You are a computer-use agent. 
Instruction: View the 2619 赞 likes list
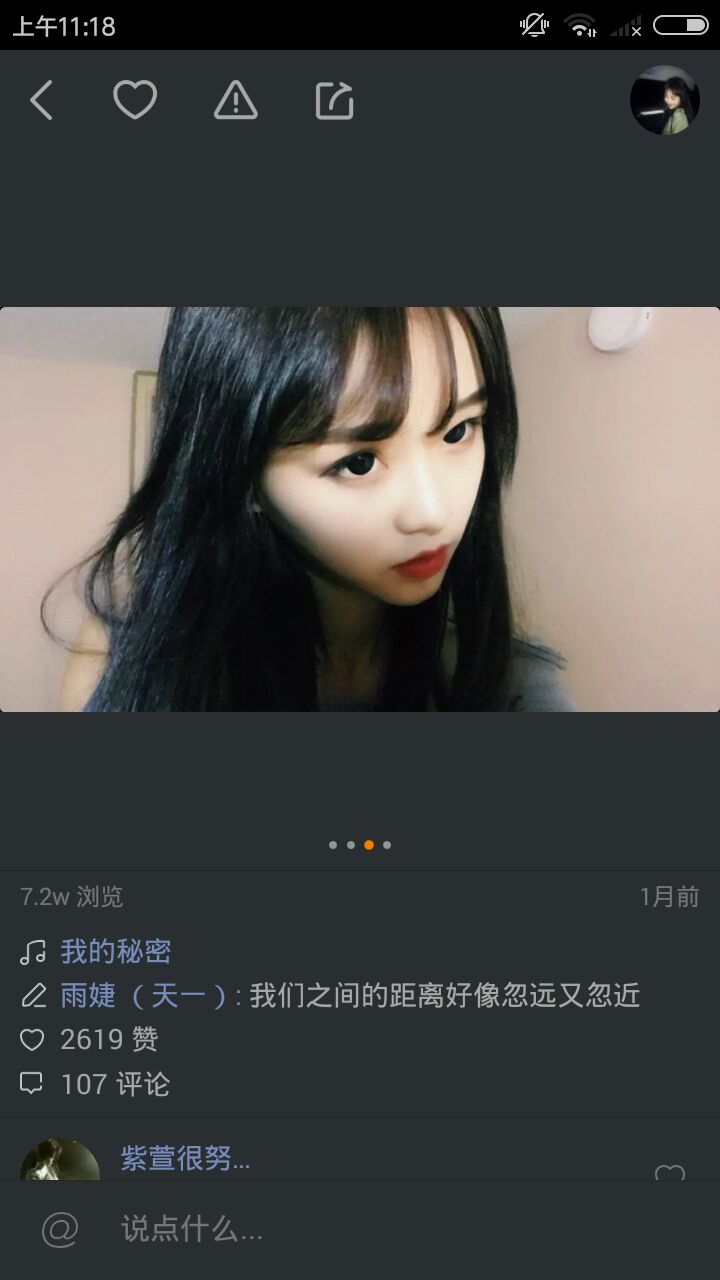tap(108, 1040)
